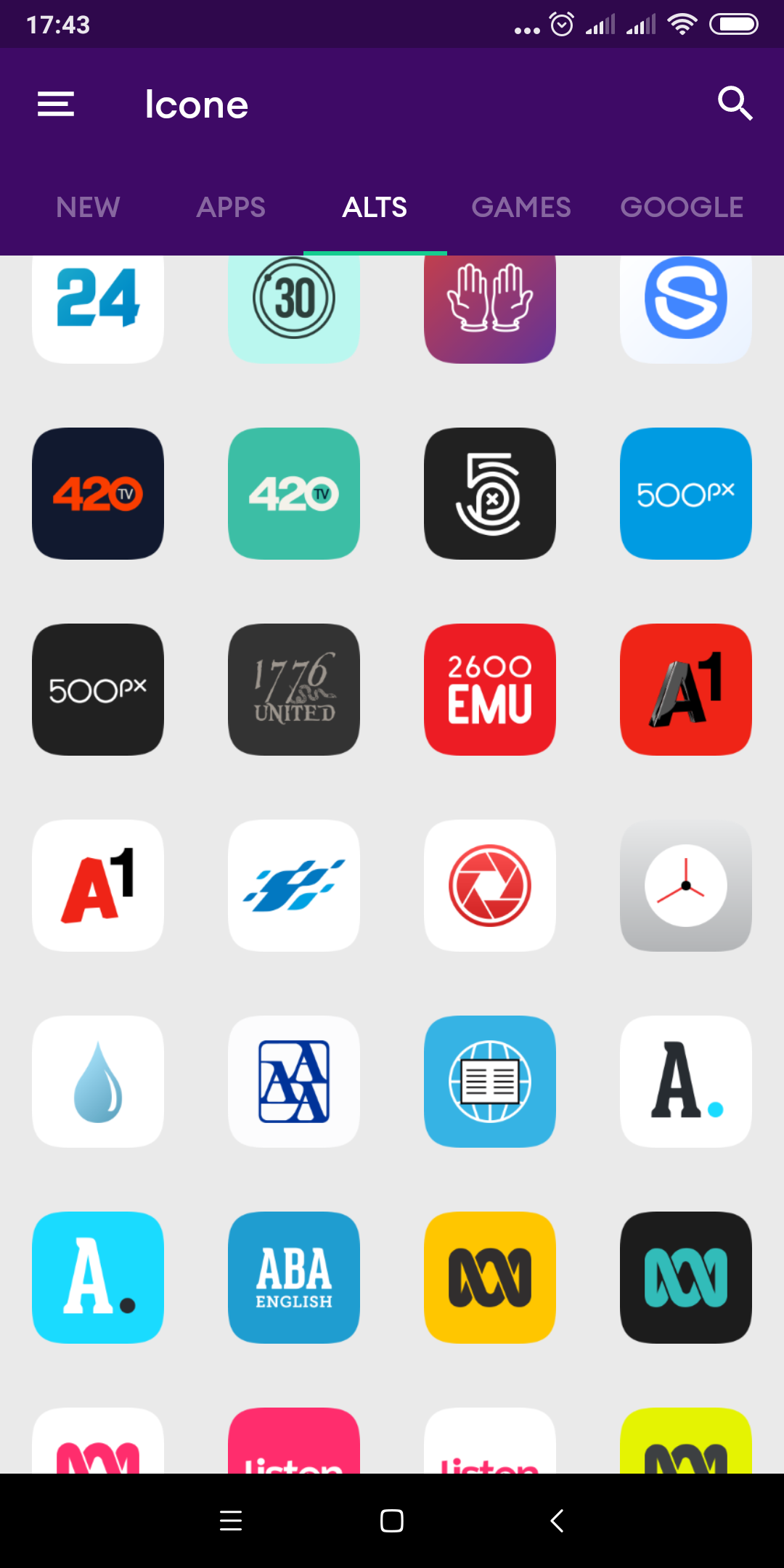Open the red camera shutter icon
This screenshot has height=1568, width=784.
pos(490,886)
